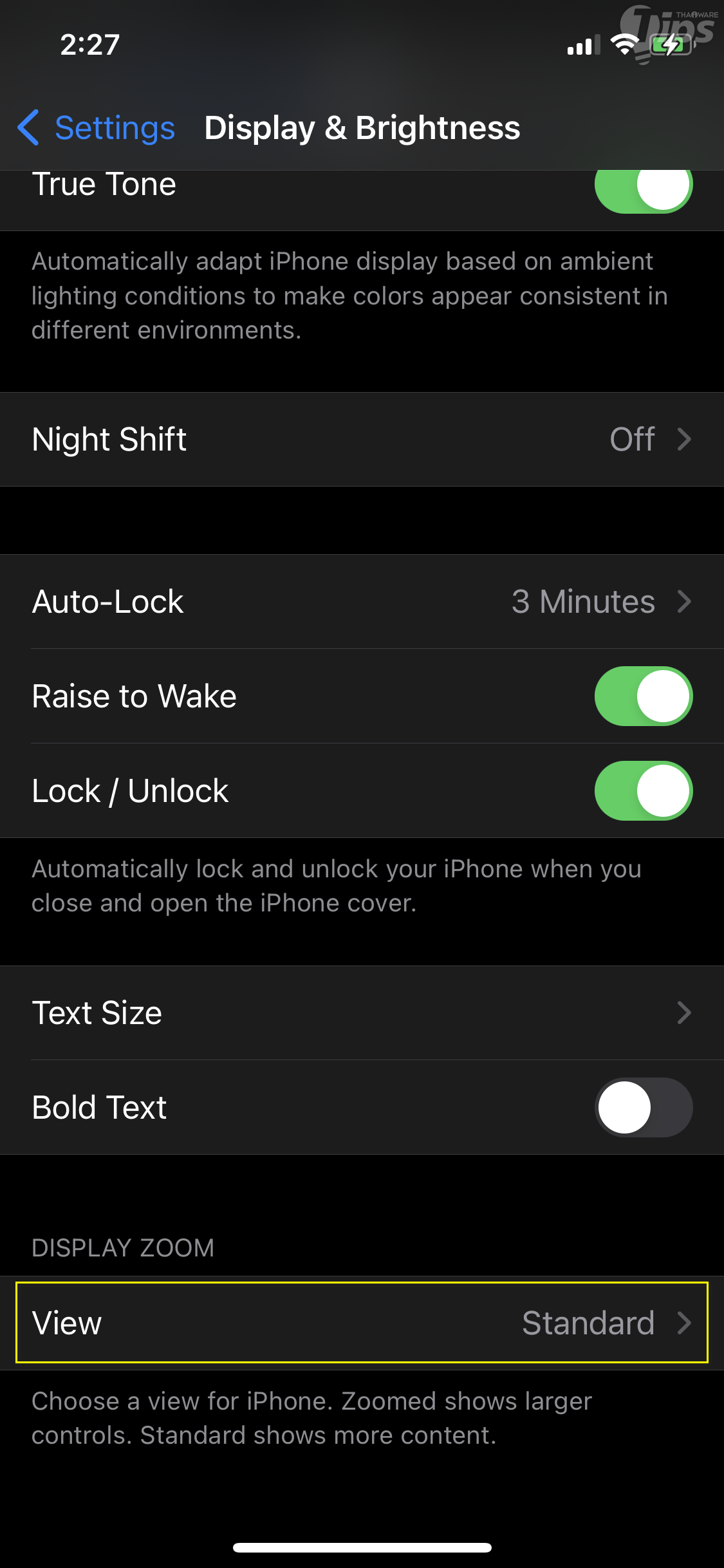This screenshot has width=724, height=1568.
Task: Open Display Zoom View setting
Action: (362, 1323)
